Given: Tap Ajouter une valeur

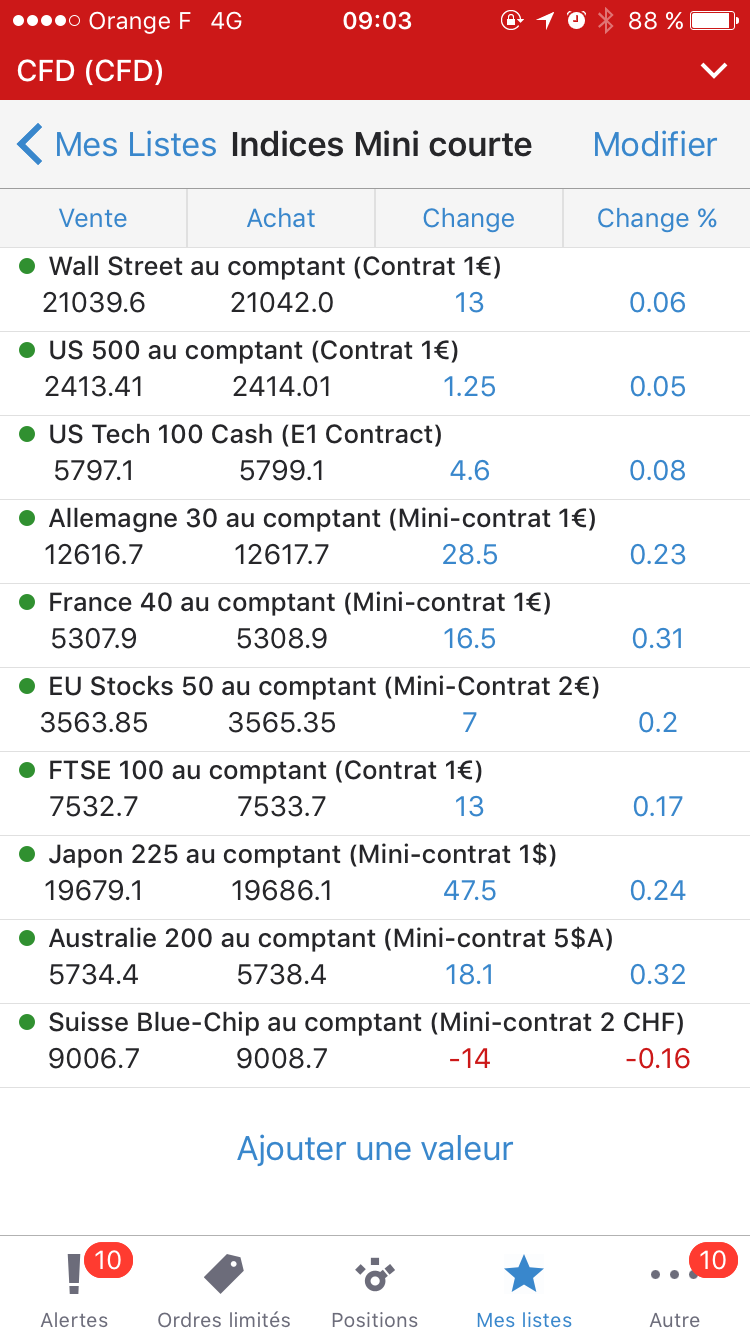Looking at the screenshot, I should pos(375,1149).
